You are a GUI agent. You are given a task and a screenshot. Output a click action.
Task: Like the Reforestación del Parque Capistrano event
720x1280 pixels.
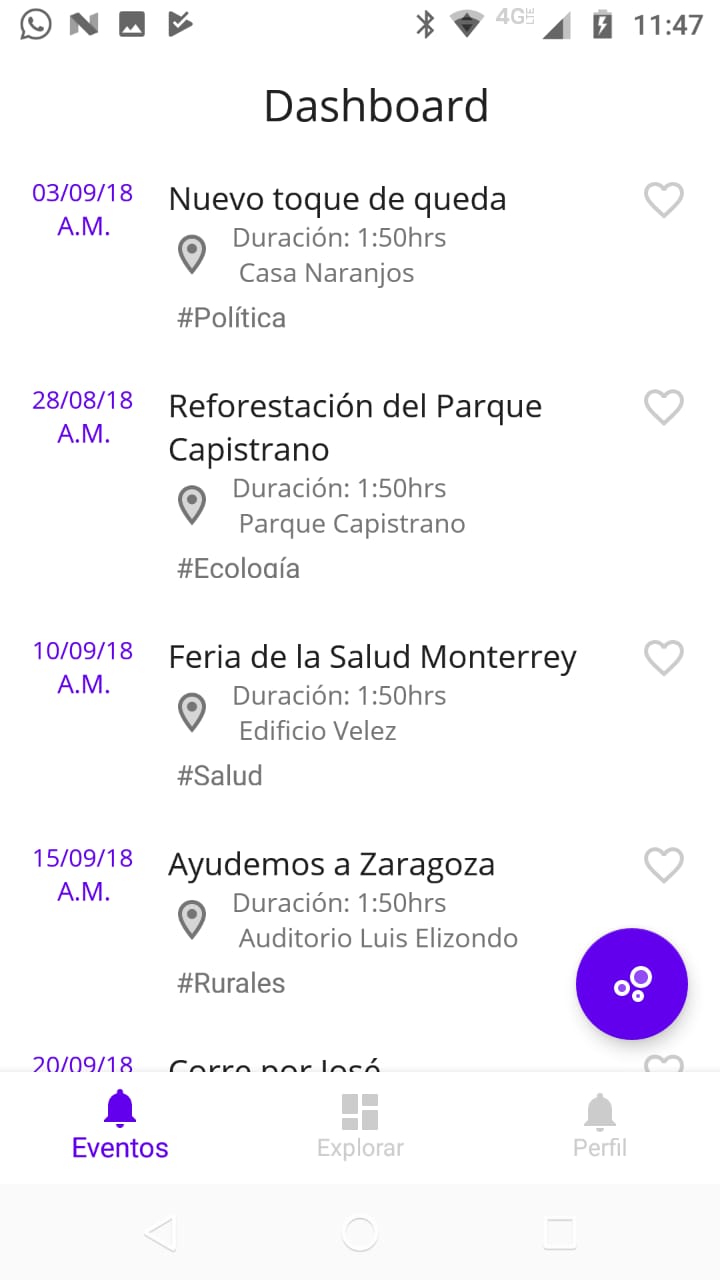(663, 407)
